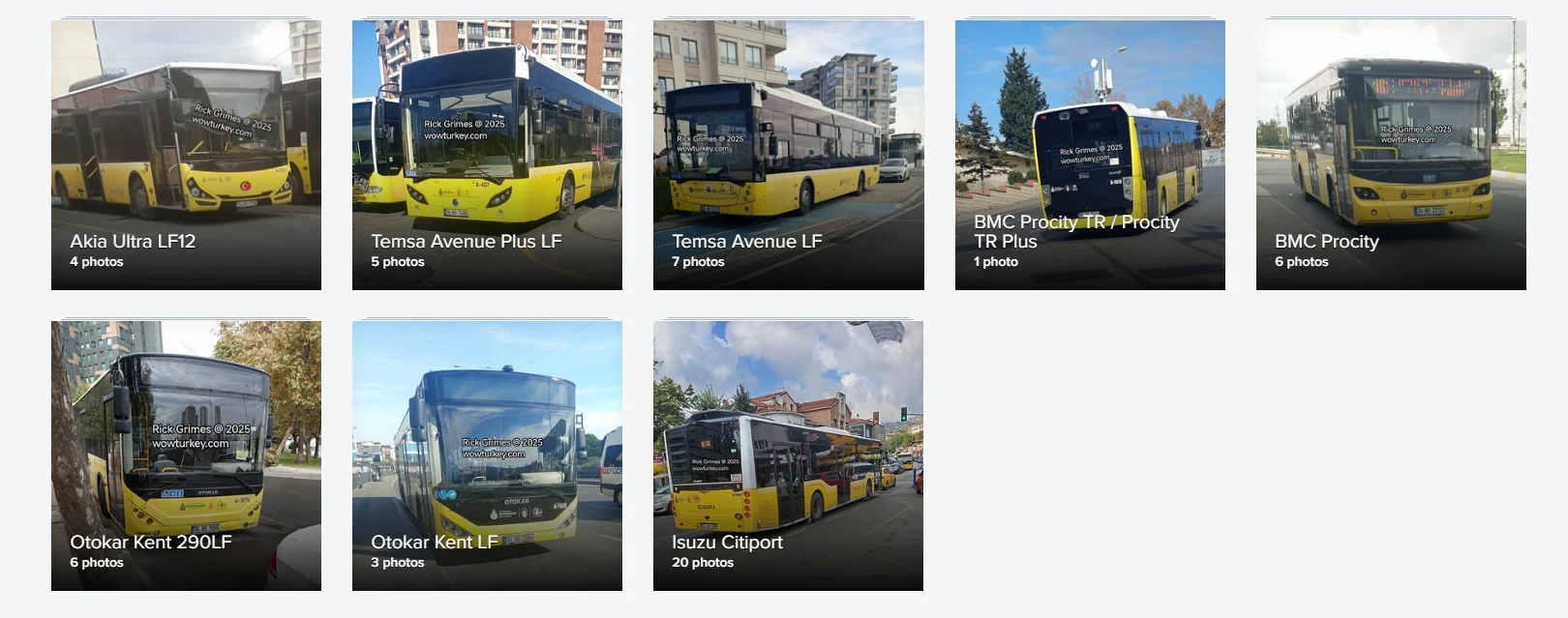Open the Otokar Kent 290LF album
This screenshot has width=1568, height=618.
tap(186, 456)
